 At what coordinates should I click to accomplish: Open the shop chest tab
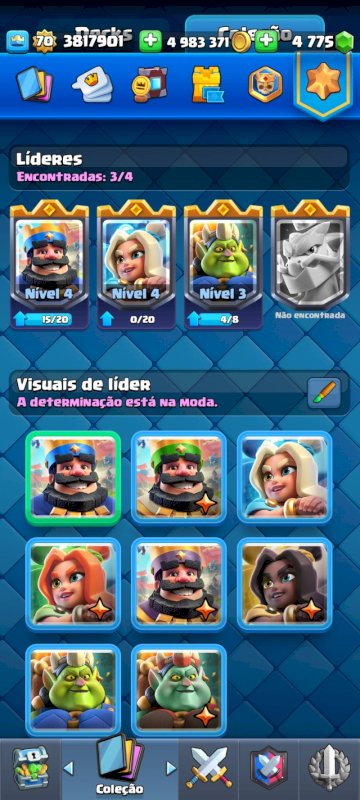(x=30, y=769)
